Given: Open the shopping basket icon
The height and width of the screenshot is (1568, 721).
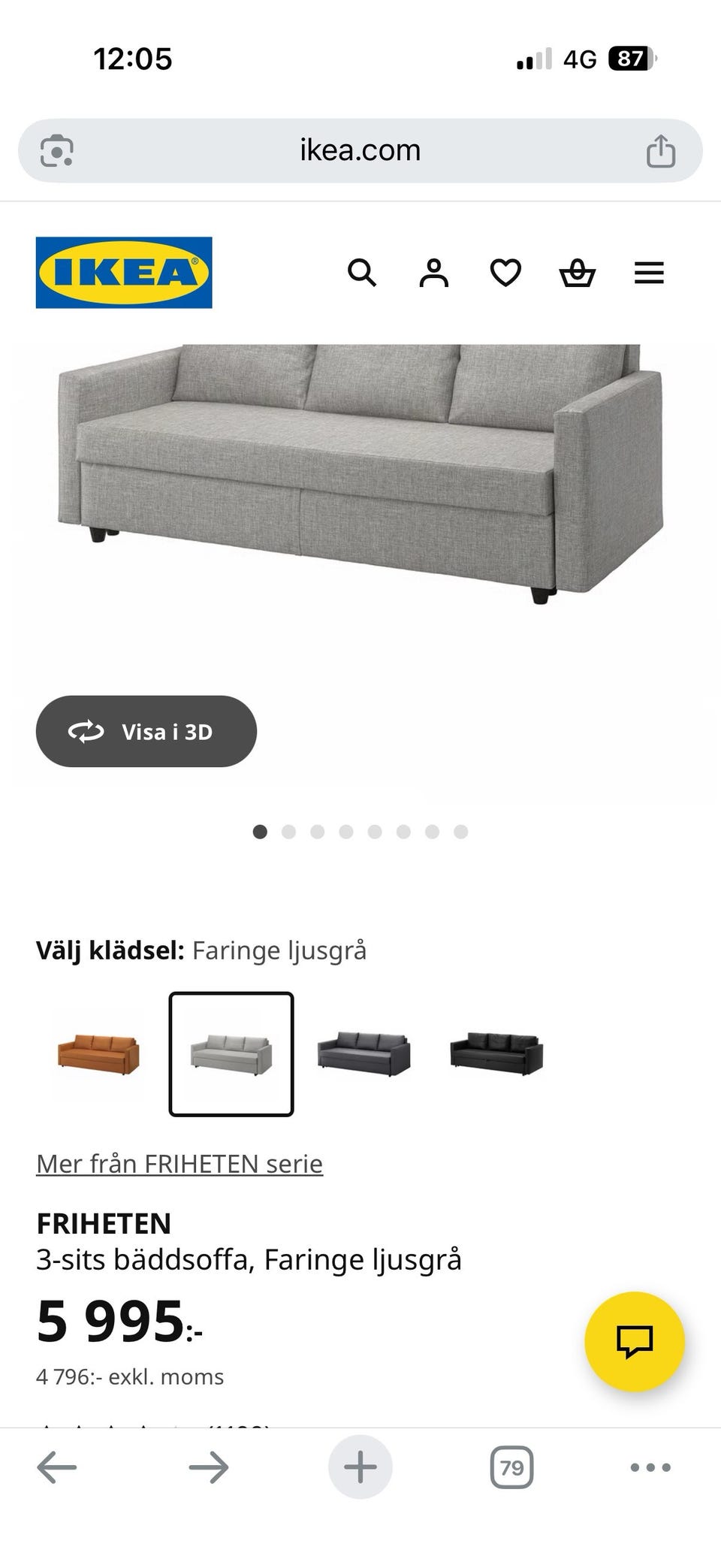Looking at the screenshot, I should [577, 273].
